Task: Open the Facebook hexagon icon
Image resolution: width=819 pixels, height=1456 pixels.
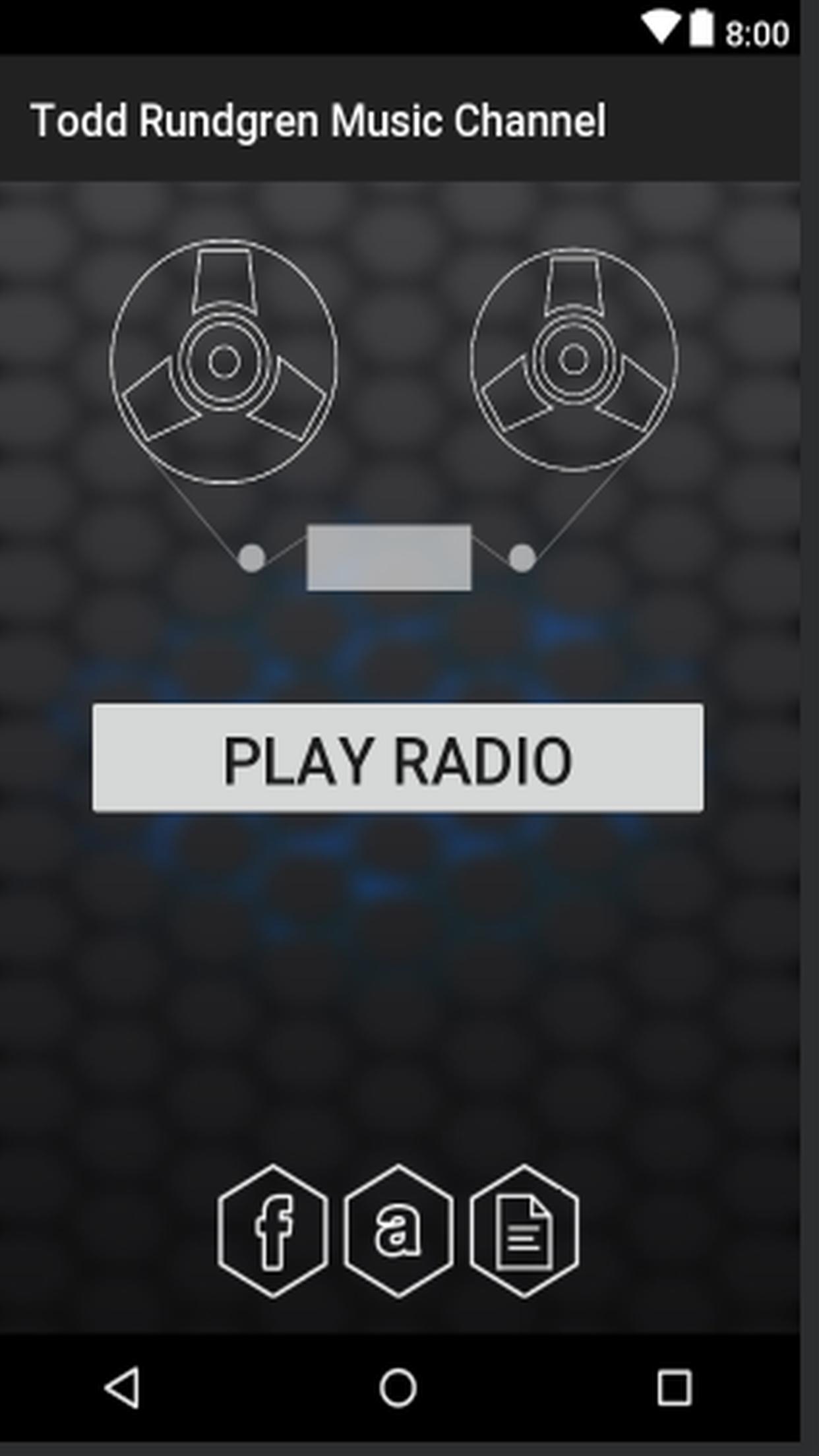Action: point(273,1231)
